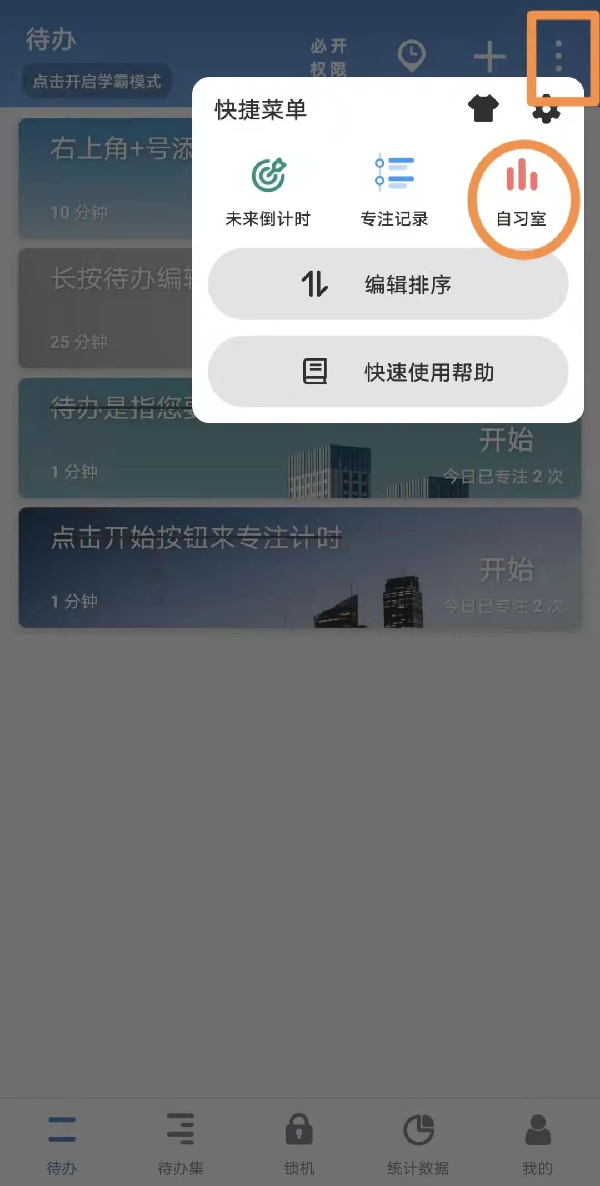
Task: Go to the 统计数据 tab
Action: [x=418, y=1144]
